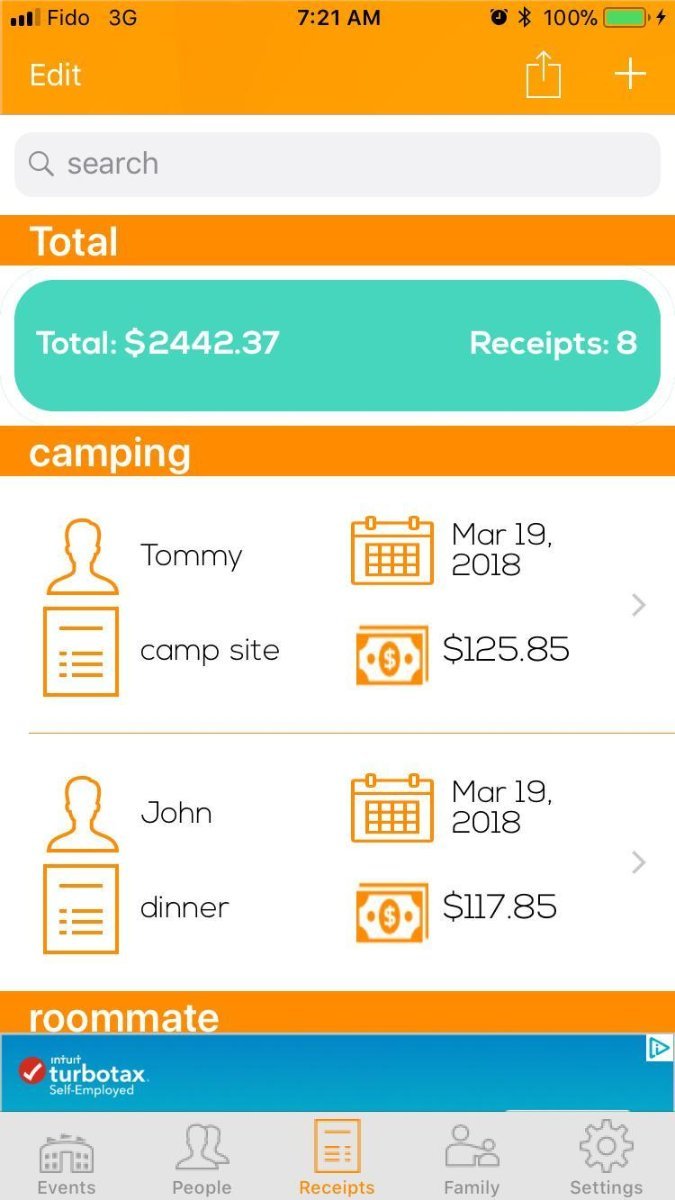Add a new receipt
The width and height of the screenshot is (675, 1200).
(630, 75)
